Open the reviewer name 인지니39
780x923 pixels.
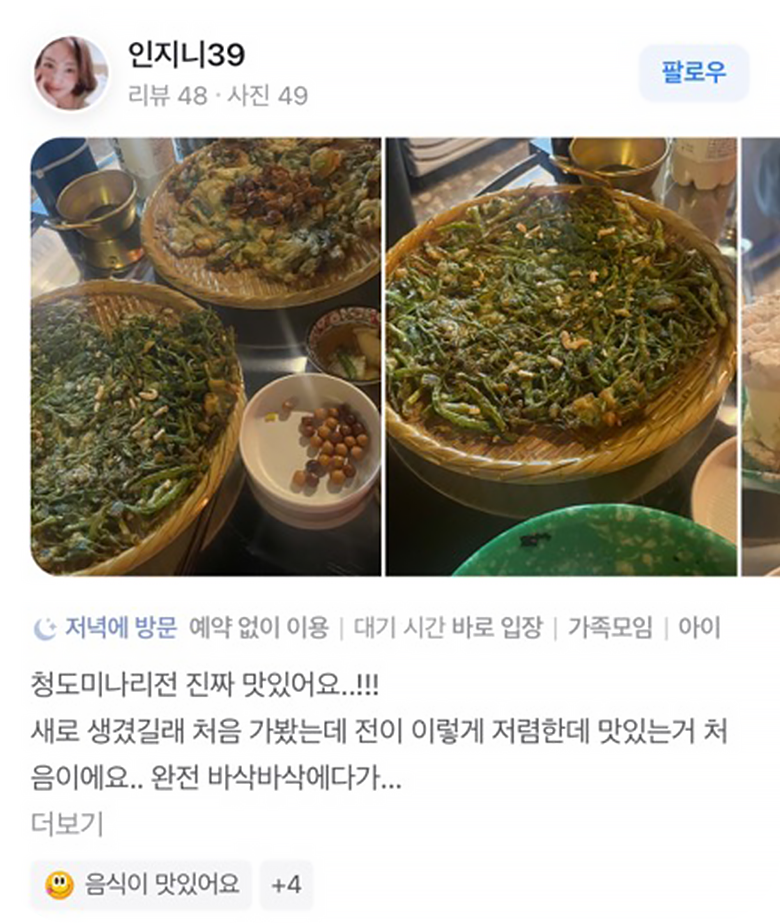tap(186, 54)
